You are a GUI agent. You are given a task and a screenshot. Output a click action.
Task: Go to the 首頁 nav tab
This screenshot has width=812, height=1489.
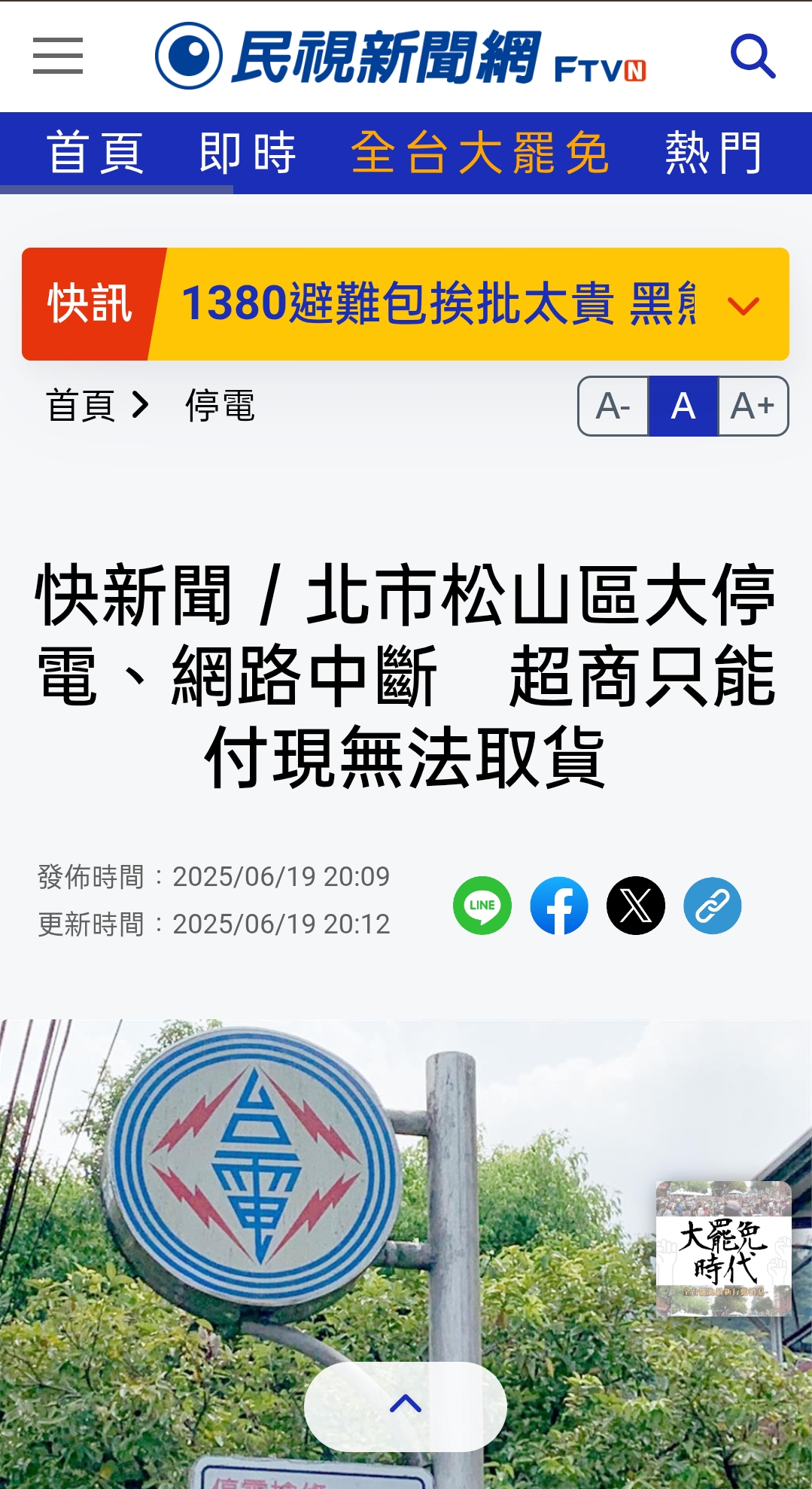coord(96,153)
